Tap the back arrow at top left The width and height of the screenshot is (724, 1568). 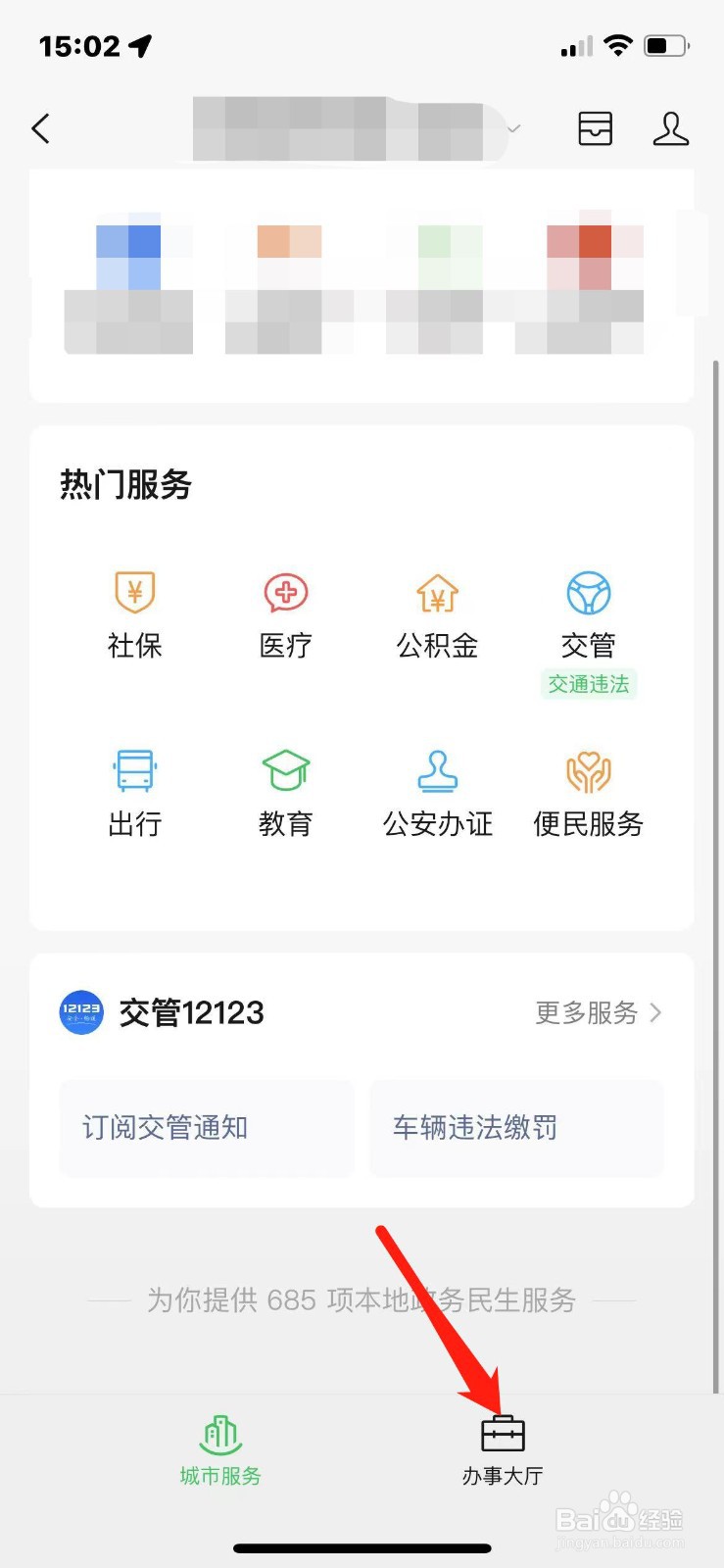click(39, 128)
